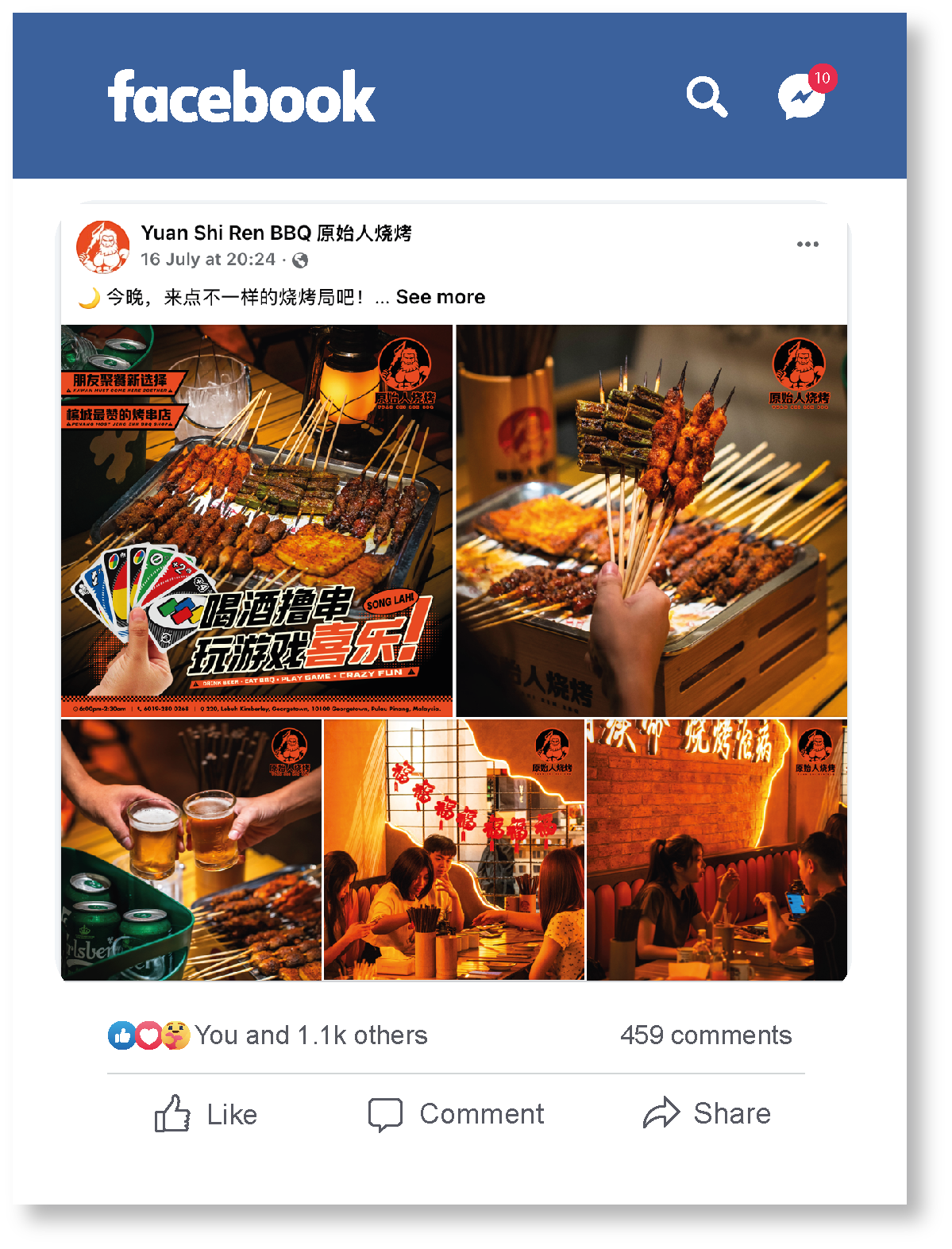Open Messenger with 10 notifications

[x=803, y=96]
